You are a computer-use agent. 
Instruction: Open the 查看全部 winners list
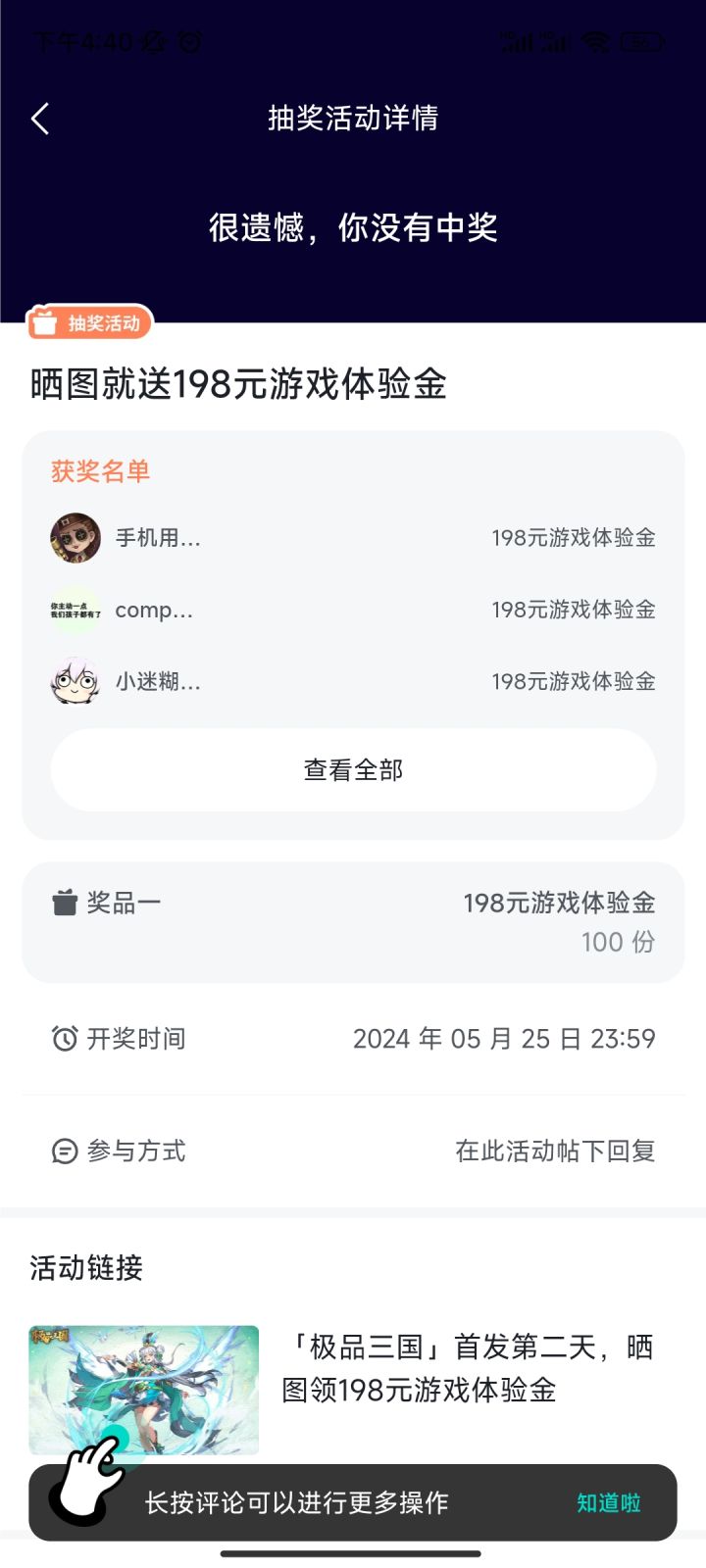pos(353,770)
